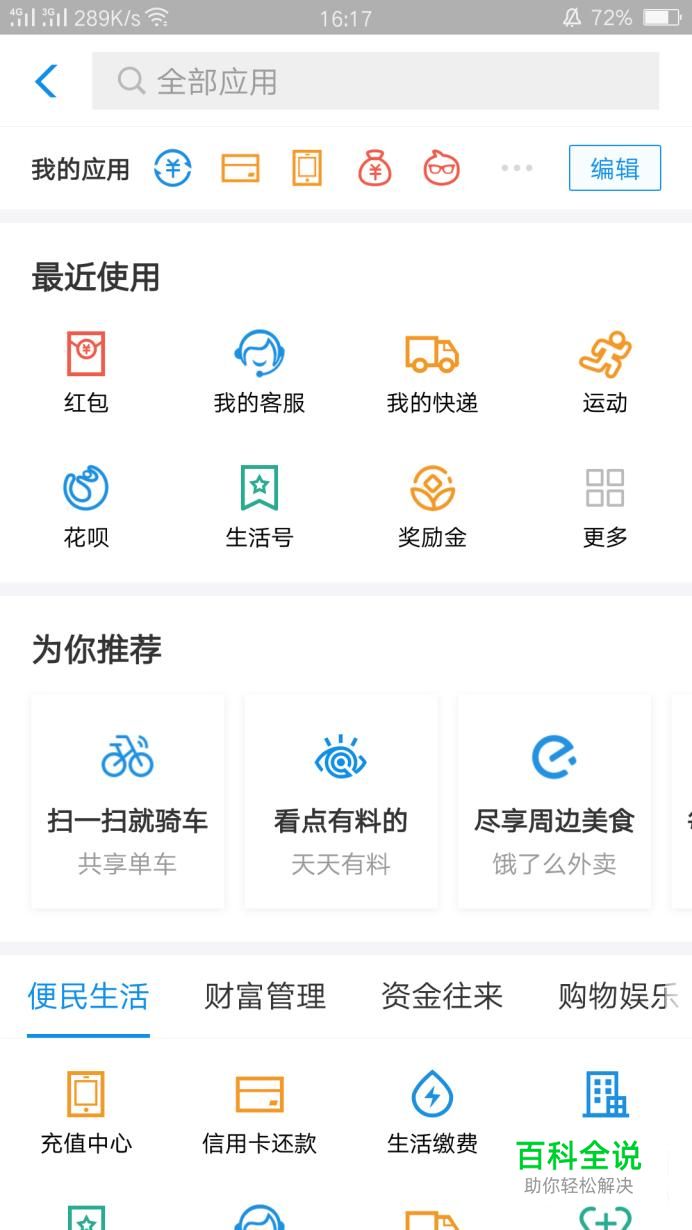Open 花呗
The width and height of the screenshot is (692, 1230).
[86, 507]
